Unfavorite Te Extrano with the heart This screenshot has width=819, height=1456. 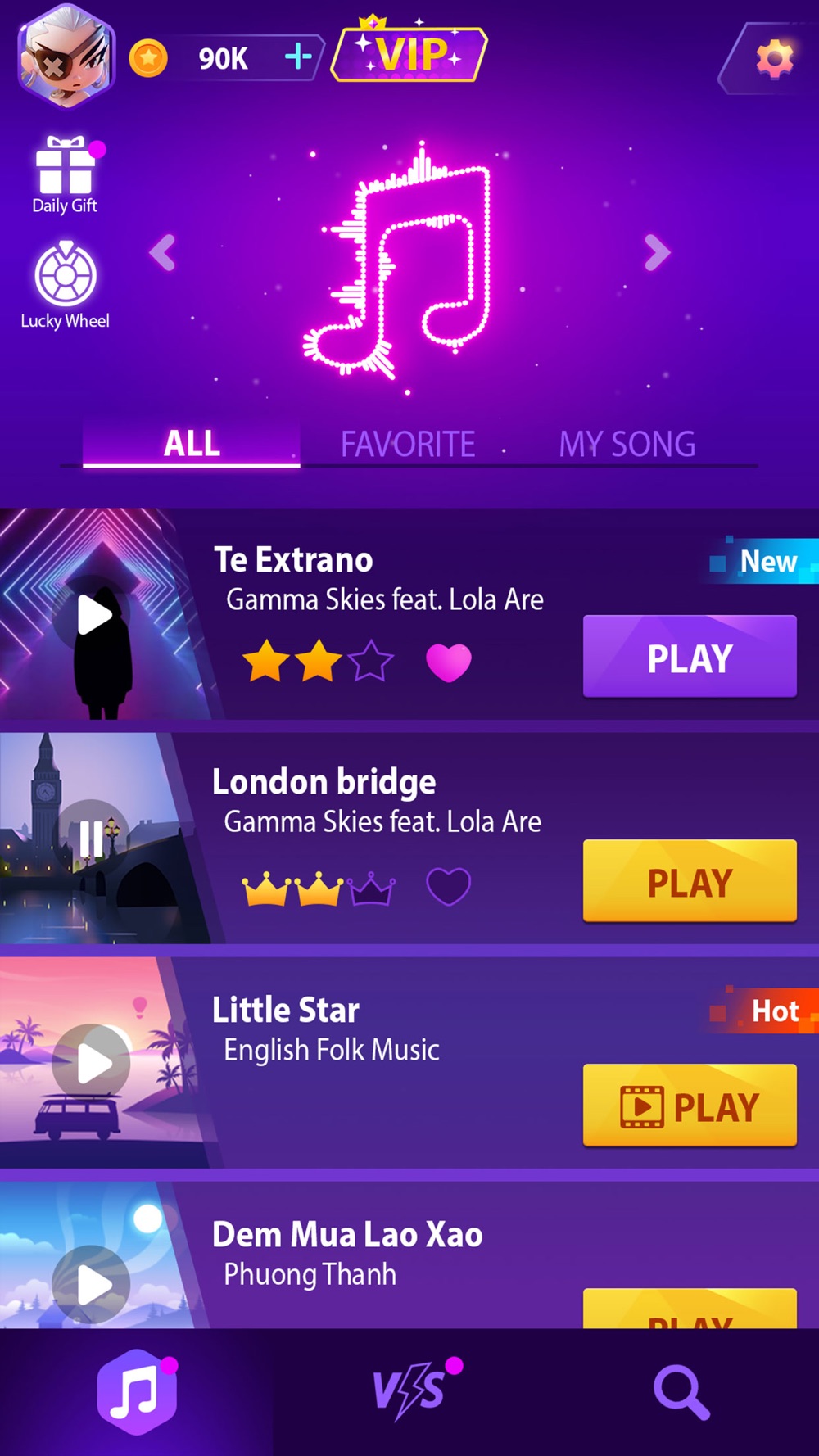coord(449,662)
